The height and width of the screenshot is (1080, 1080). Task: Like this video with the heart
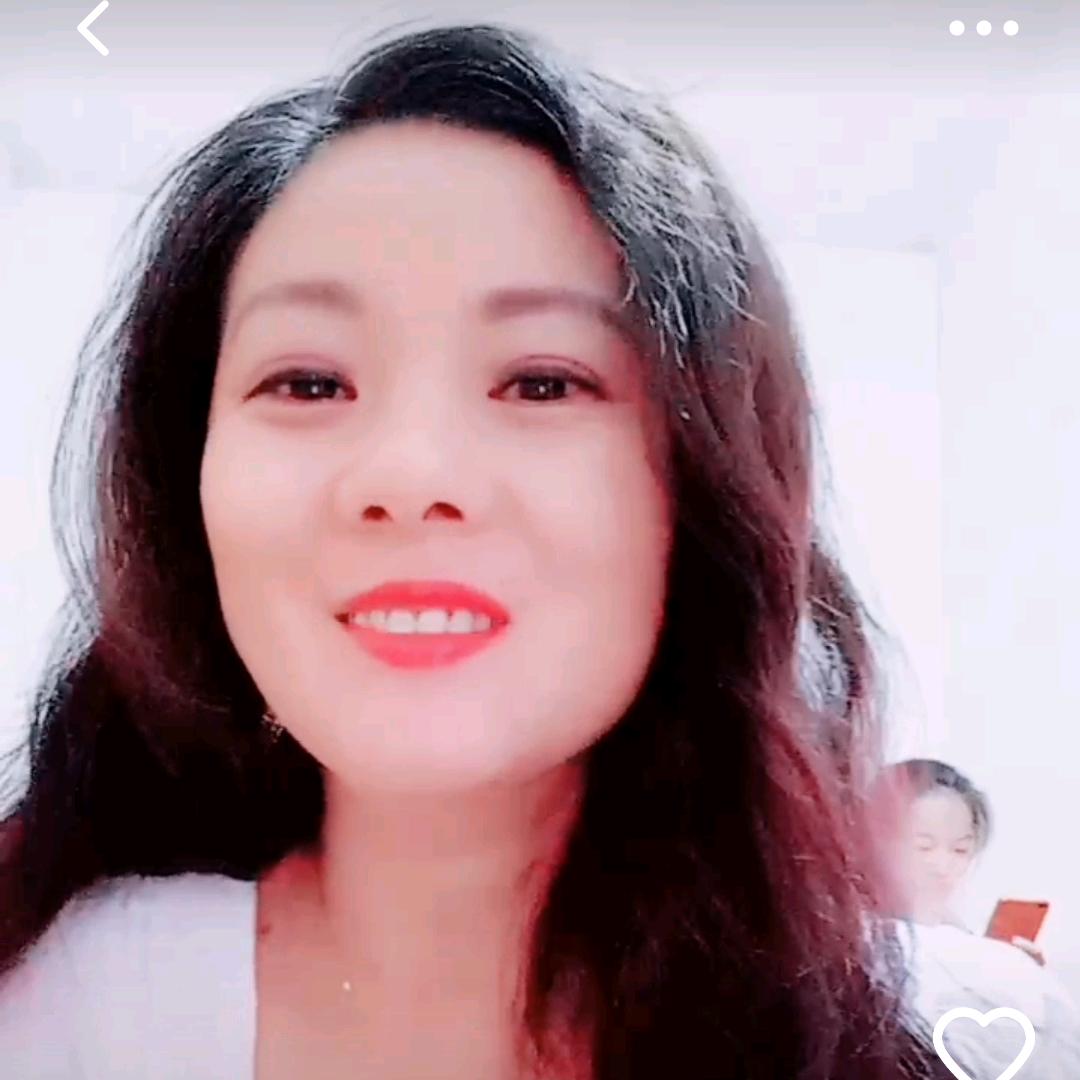(x=984, y=1043)
